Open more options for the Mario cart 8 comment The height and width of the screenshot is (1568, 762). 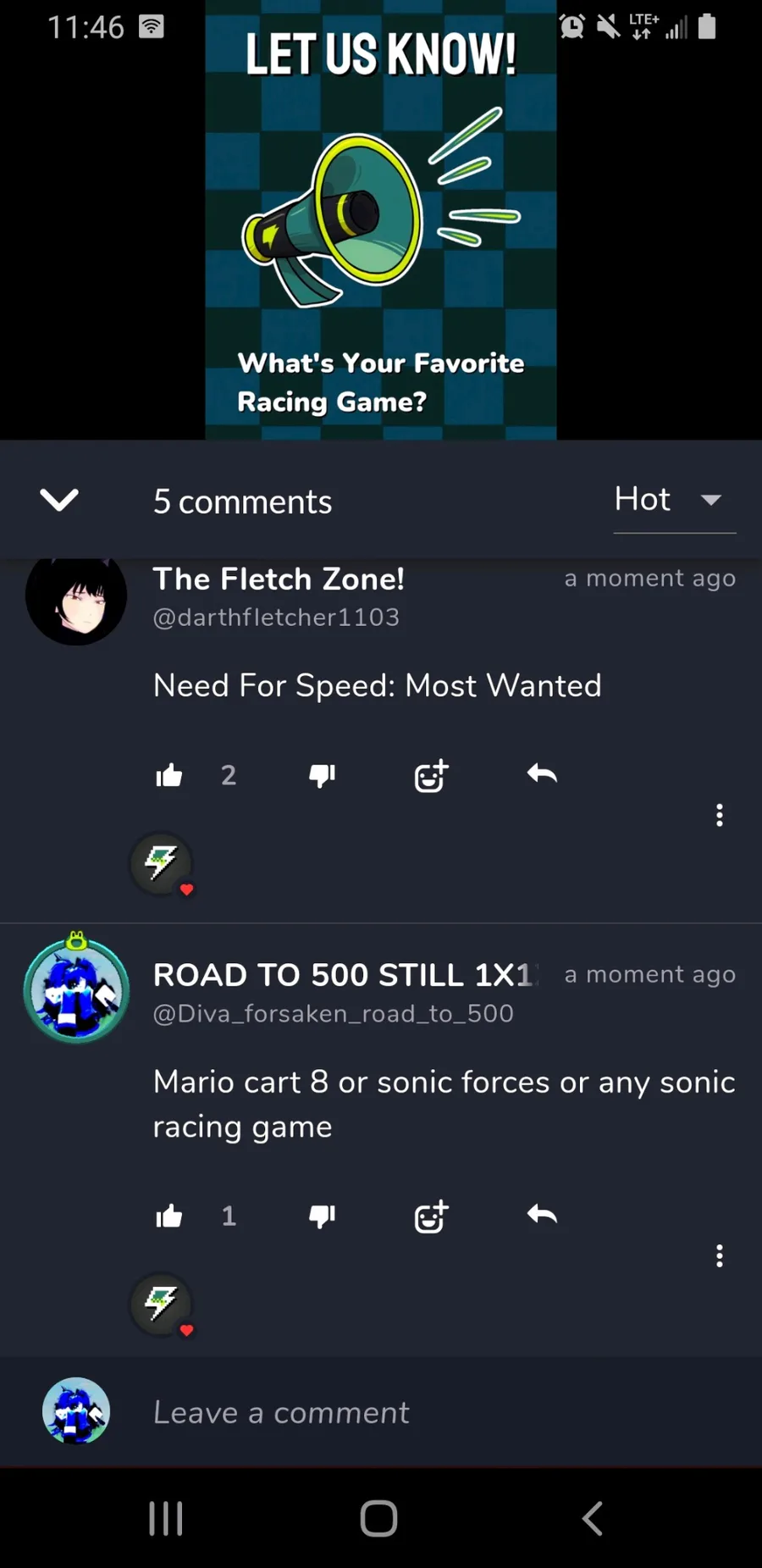[x=719, y=1255]
